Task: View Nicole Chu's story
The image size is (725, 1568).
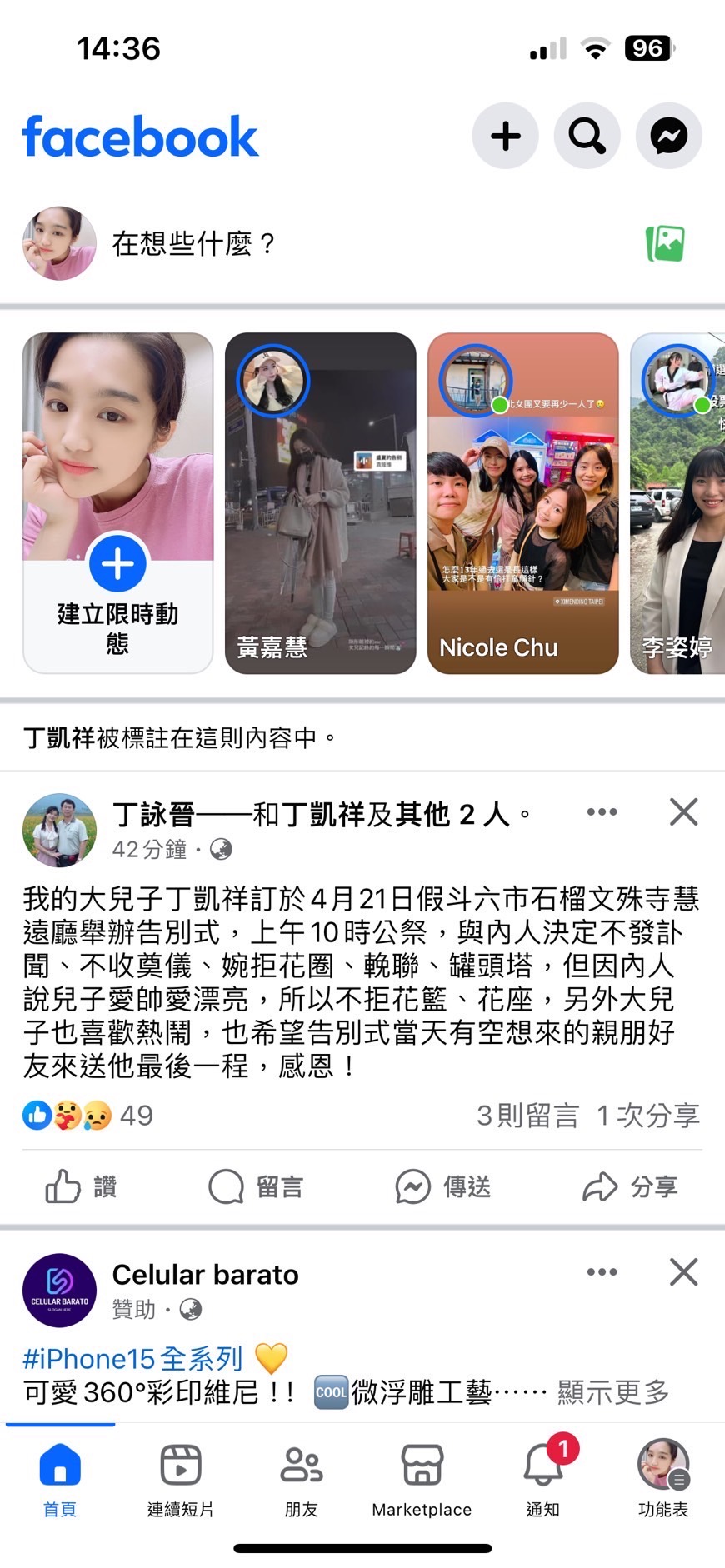Action: pos(522,502)
